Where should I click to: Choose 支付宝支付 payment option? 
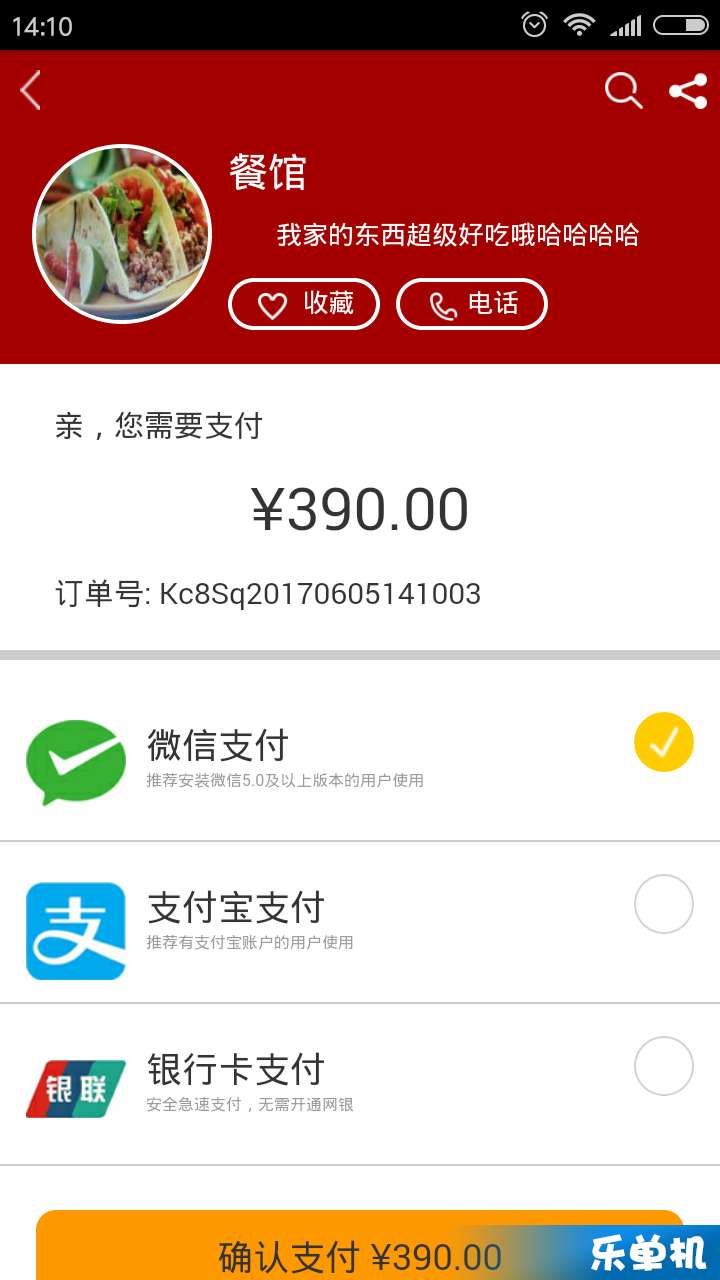tap(663, 904)
